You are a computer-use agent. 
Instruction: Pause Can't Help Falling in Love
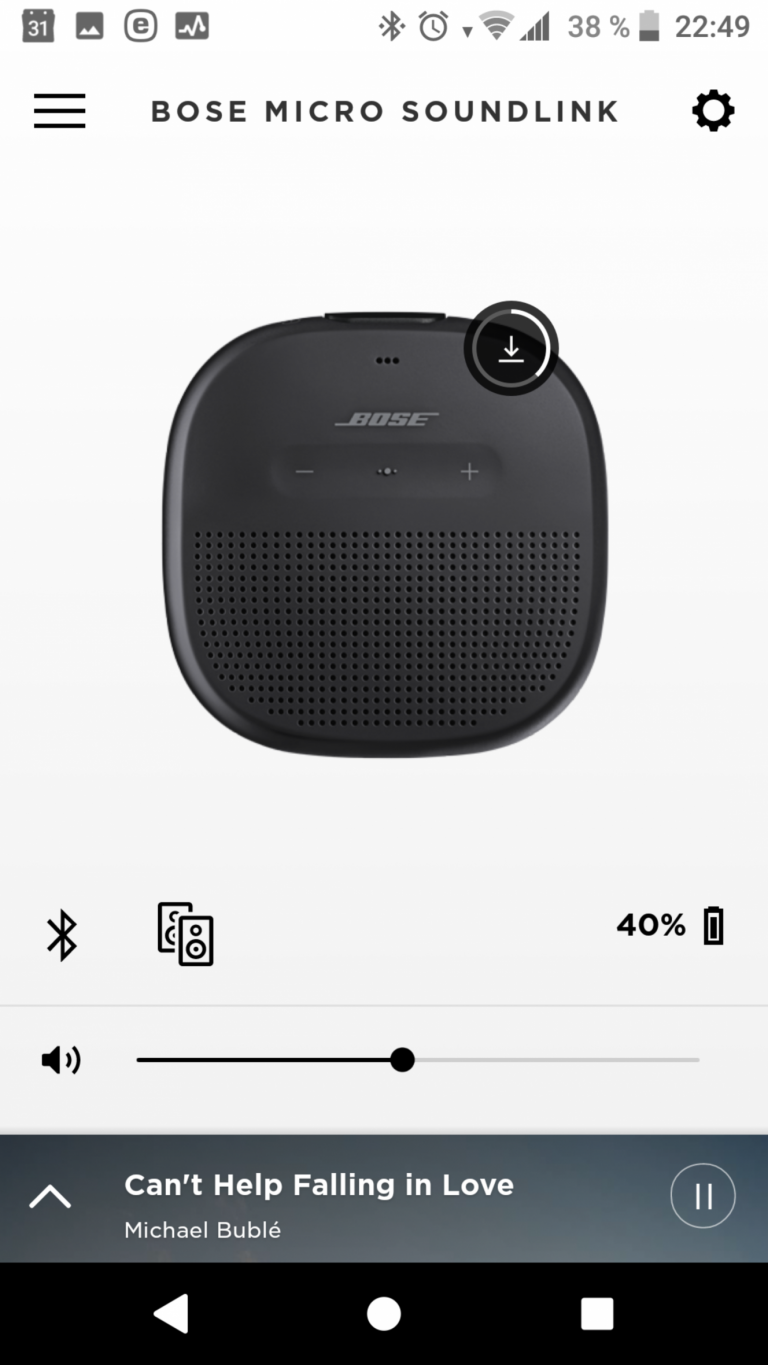[702, 1196]
